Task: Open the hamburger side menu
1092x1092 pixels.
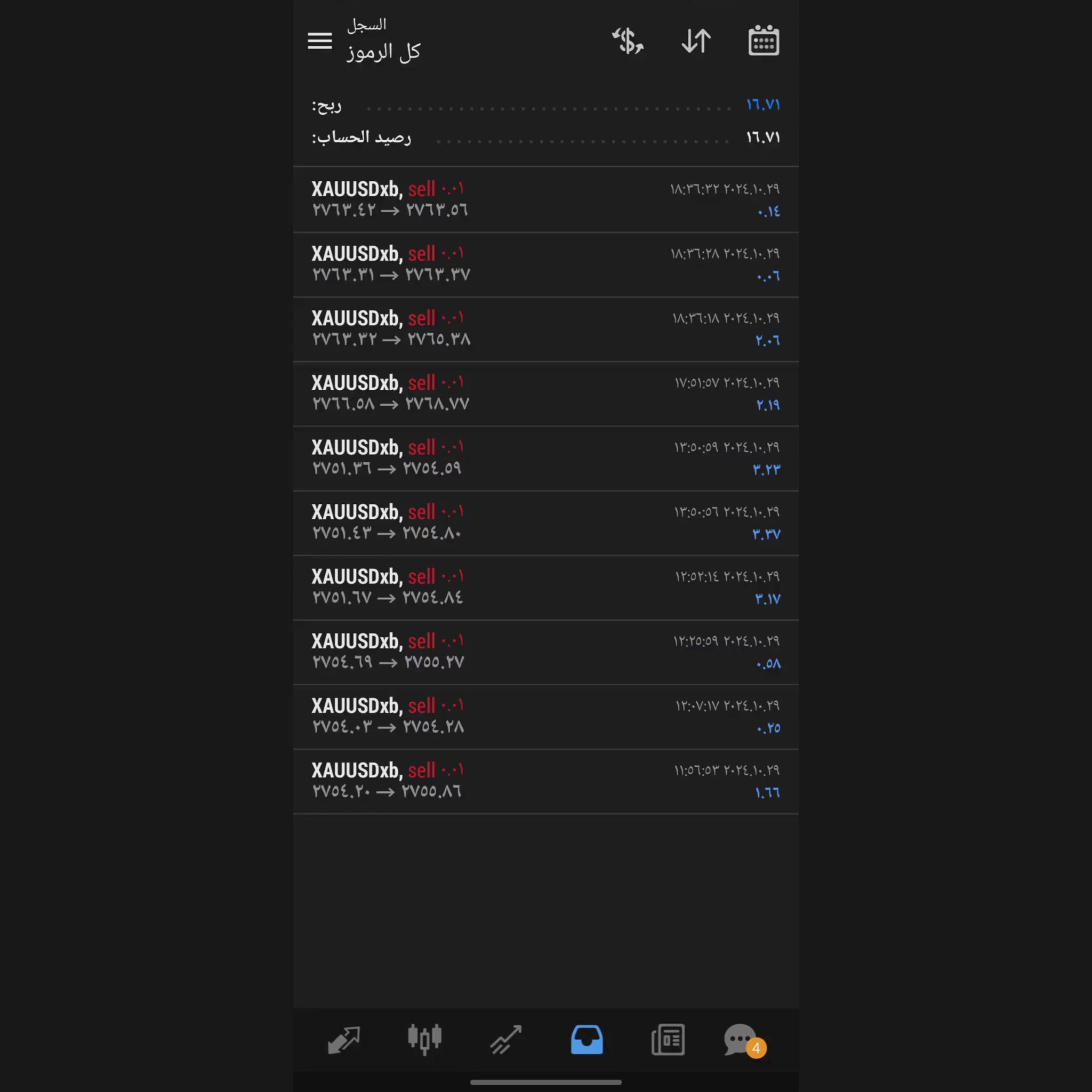Action: (319, 41)
